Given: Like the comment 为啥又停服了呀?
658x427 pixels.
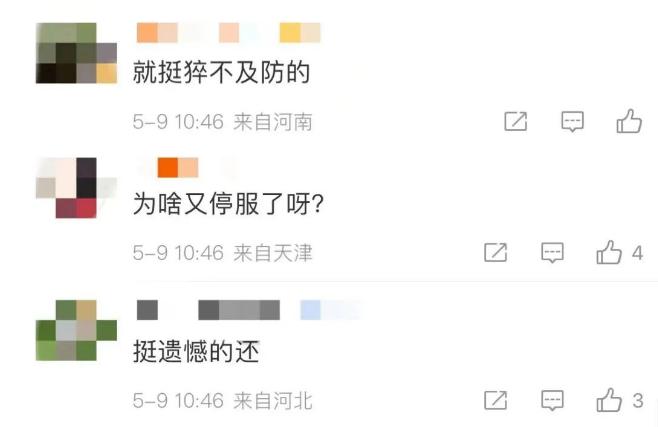Looking at the screenshot, I should (x=610, y=253).
